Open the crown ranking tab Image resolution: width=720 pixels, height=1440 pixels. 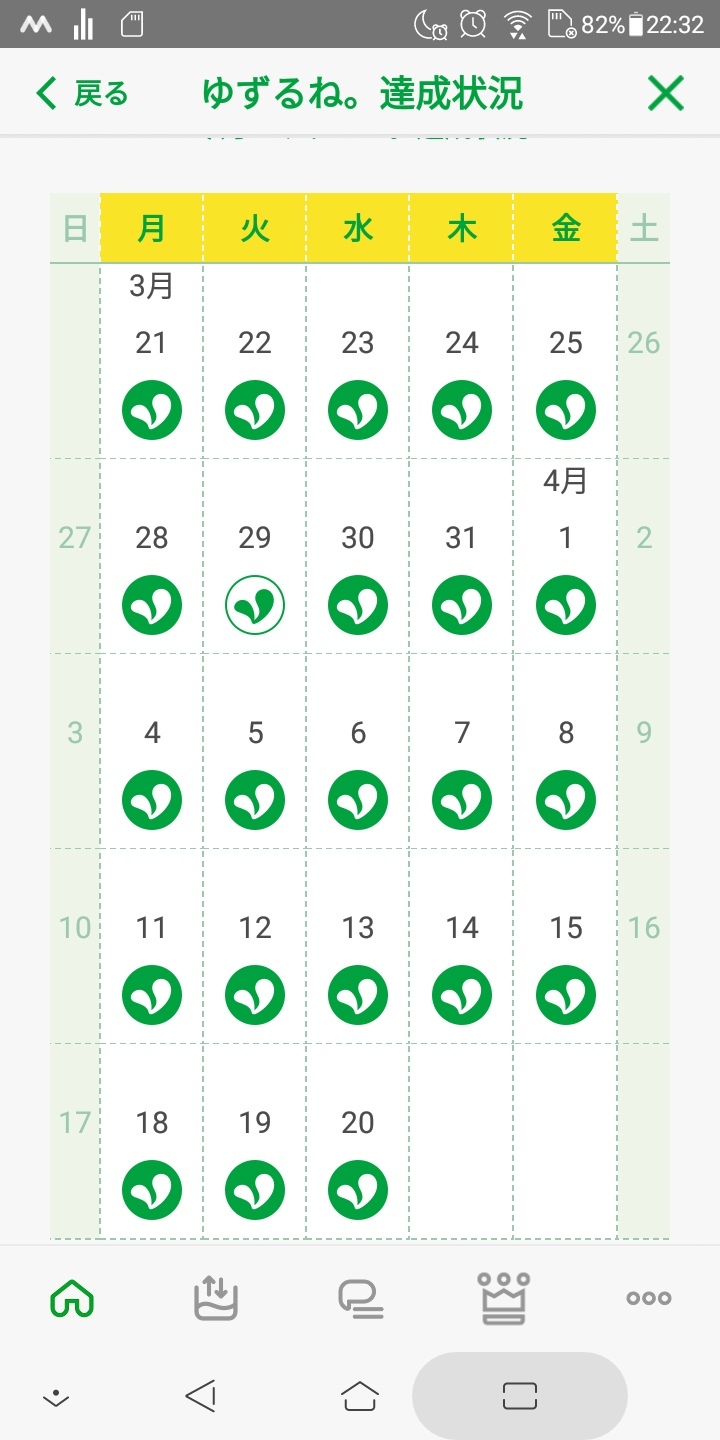click(504, 1298)
